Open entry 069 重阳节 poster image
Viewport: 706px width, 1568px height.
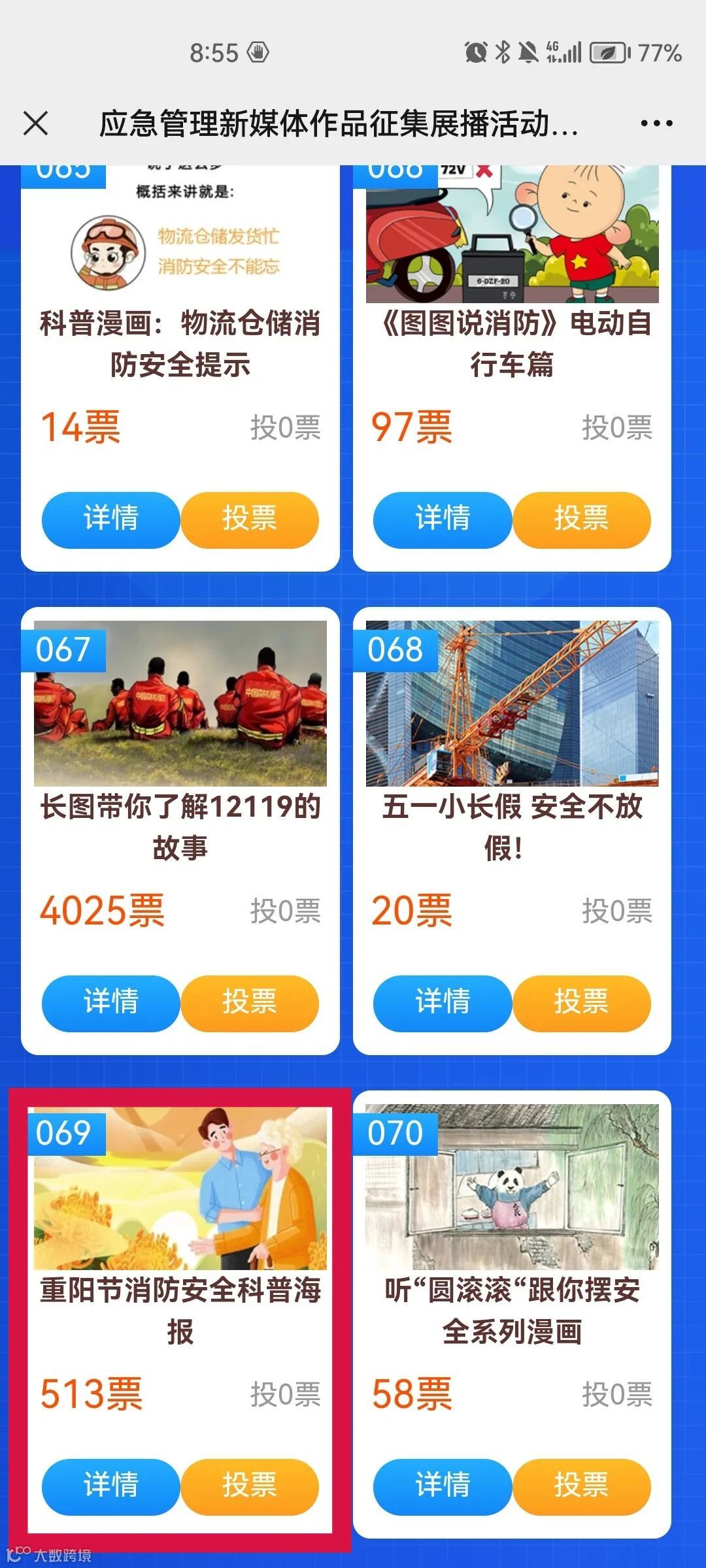(180, 1186)
